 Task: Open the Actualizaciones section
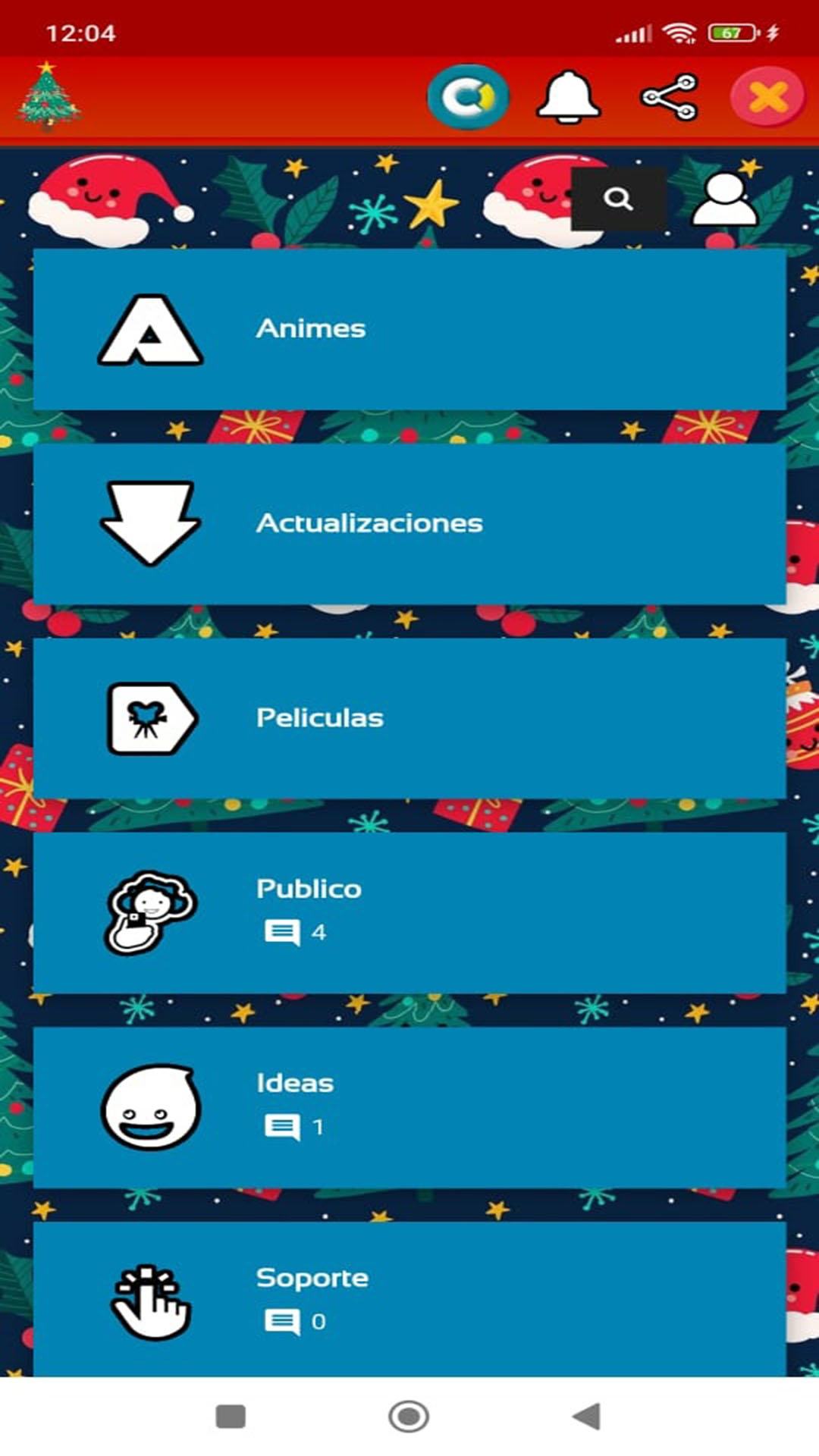409,523
